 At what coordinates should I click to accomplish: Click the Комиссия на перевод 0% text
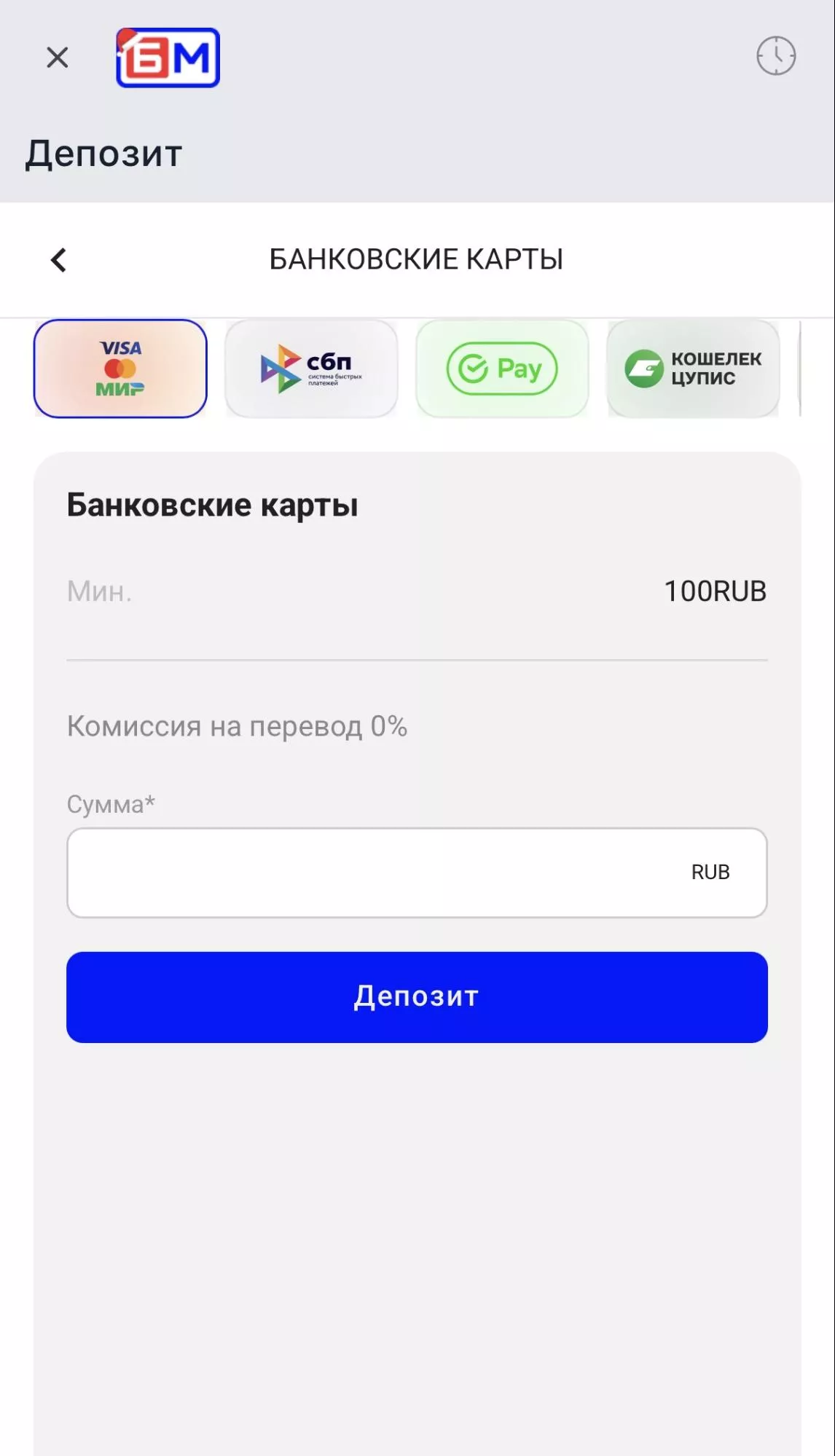(236, 725)
